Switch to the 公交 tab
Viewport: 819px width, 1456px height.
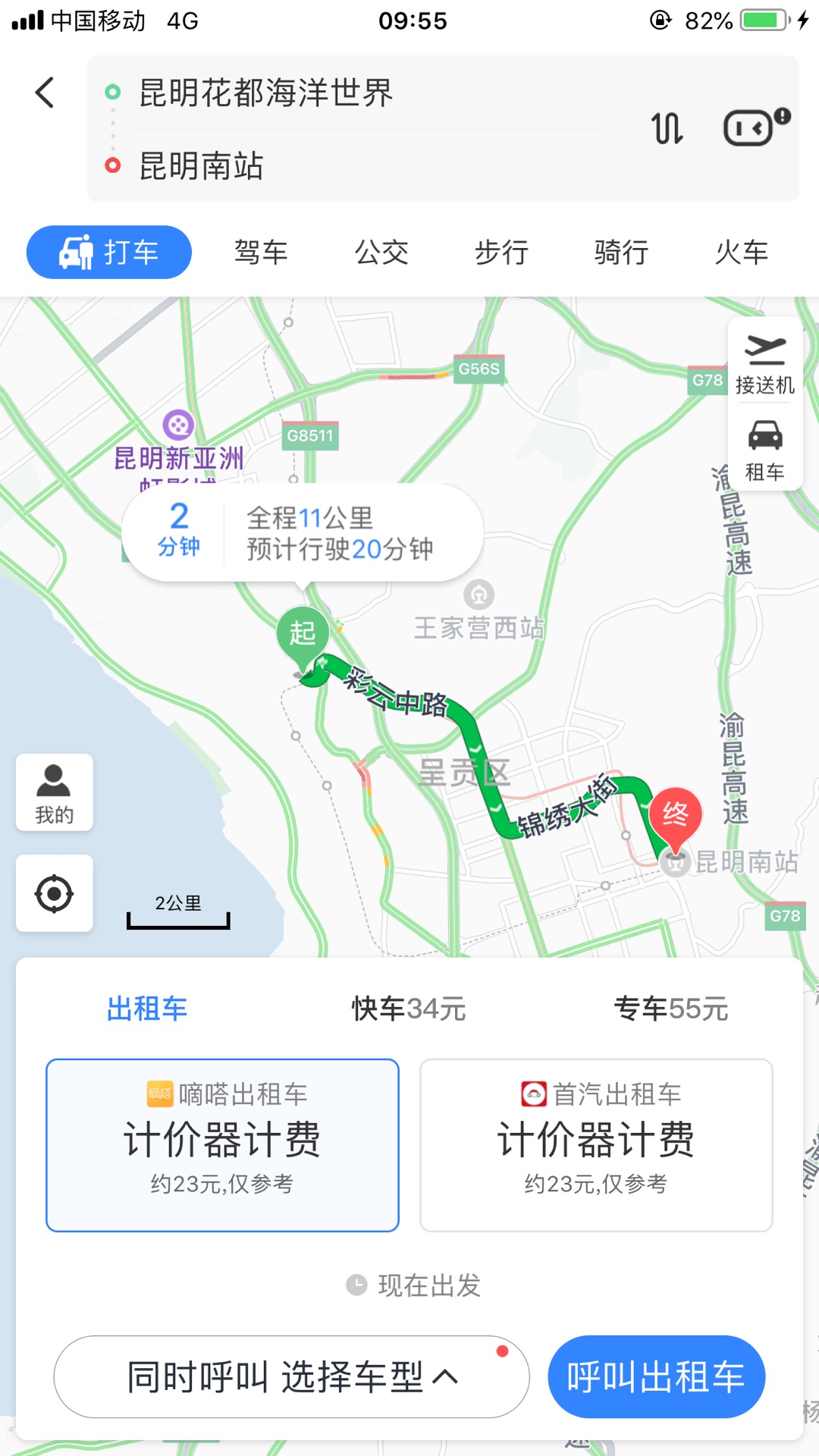pyautogui.click(x=381, y=253)
